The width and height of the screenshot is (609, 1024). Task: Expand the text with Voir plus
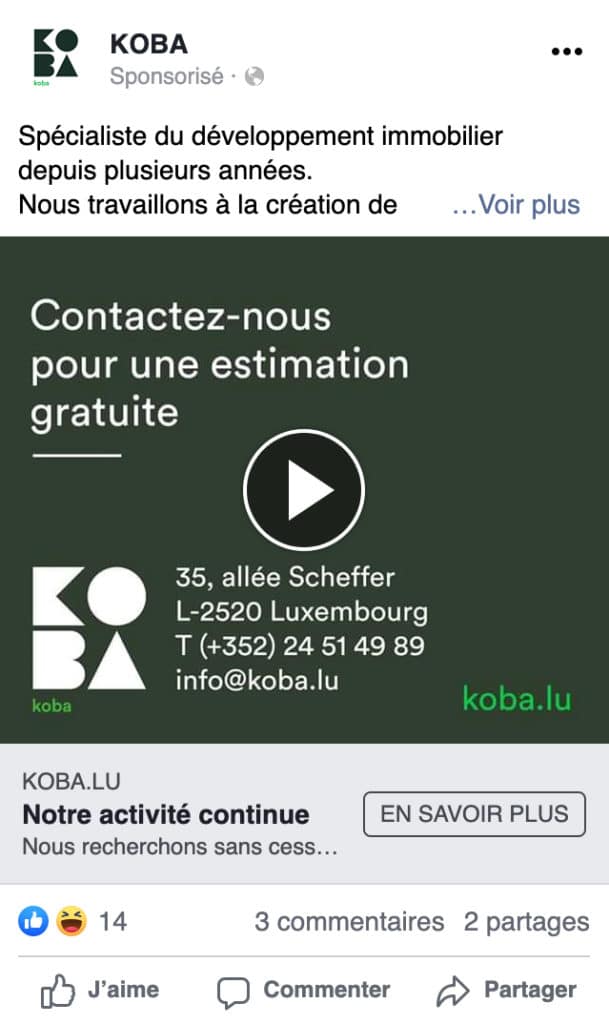click(x=516, y=205)
